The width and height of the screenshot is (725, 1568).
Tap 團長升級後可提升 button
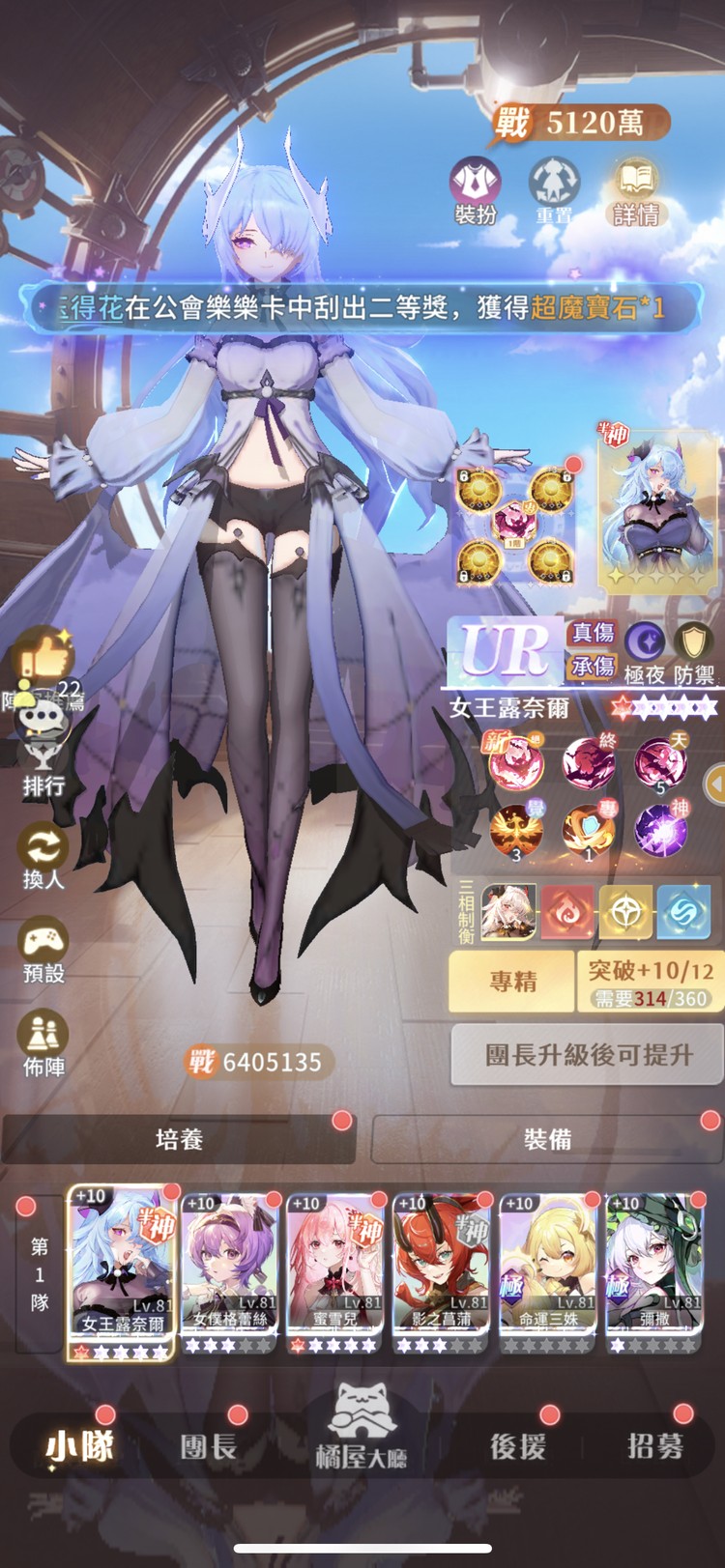coord(588,1055)
